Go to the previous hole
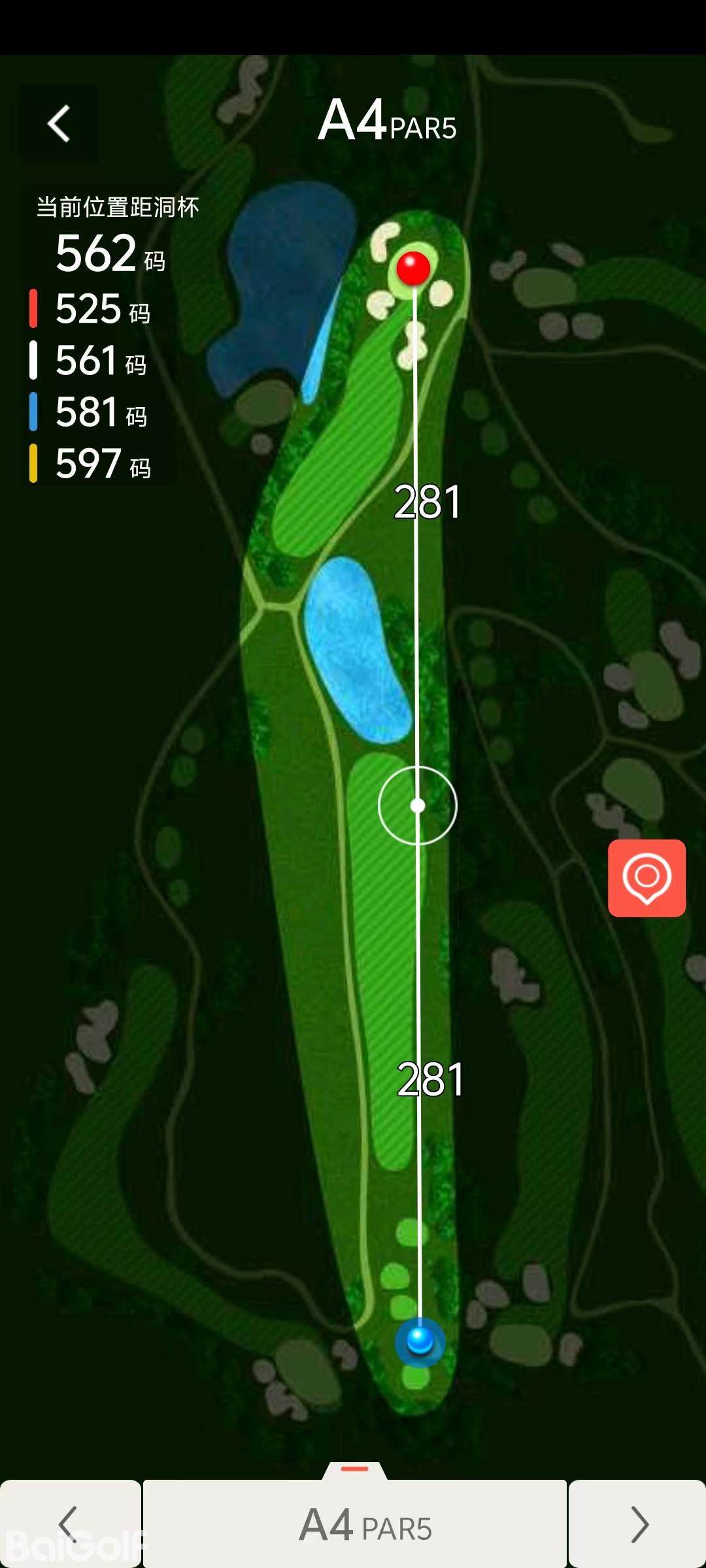 (x=69, y=1524)
